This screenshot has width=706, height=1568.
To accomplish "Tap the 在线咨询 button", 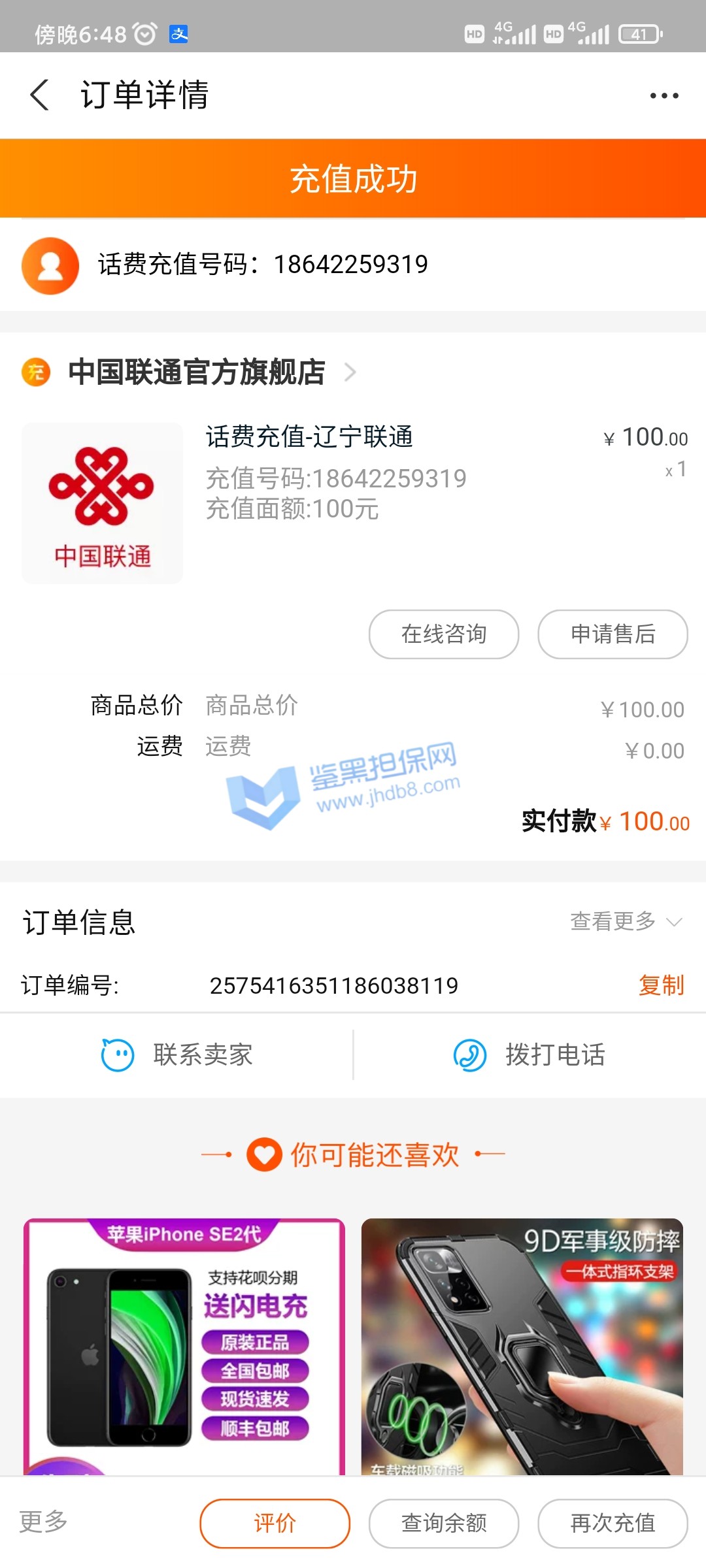I will (x=444, y=634).
